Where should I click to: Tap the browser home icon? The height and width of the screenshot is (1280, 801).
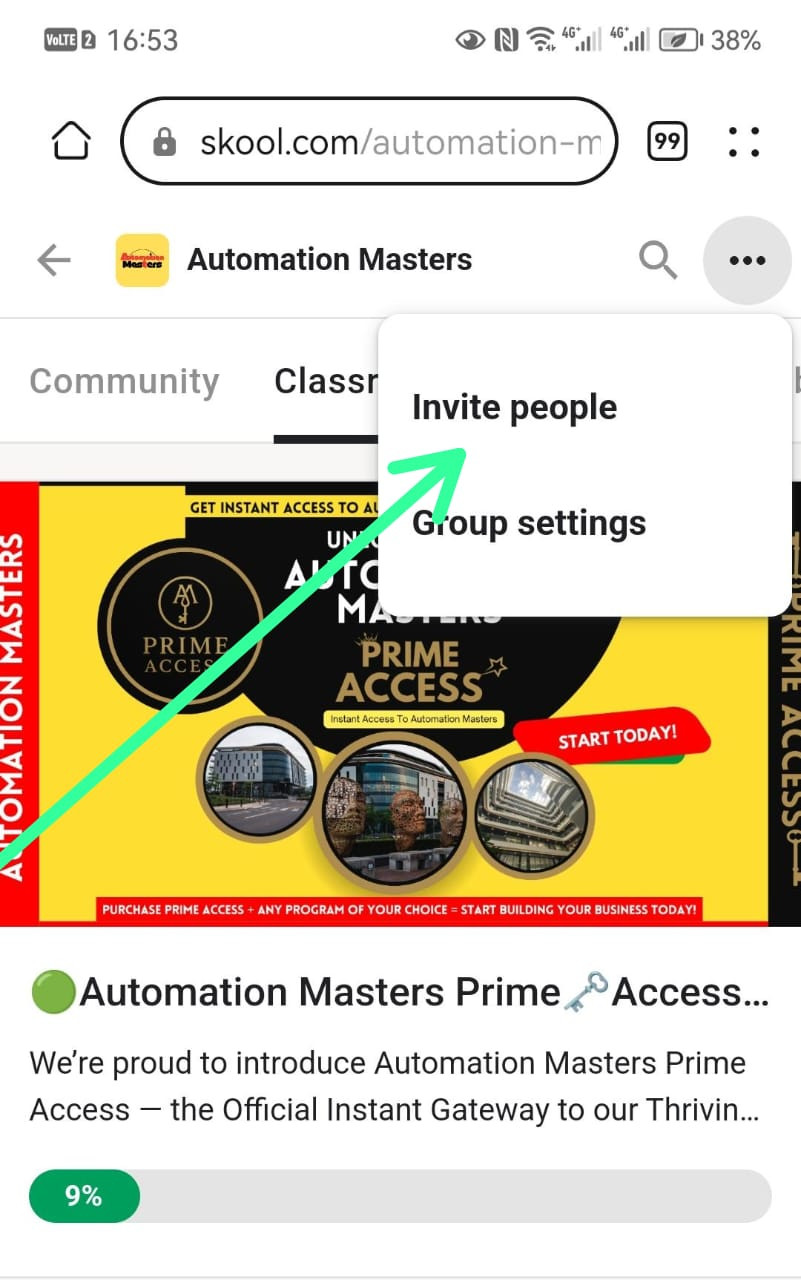71,142
